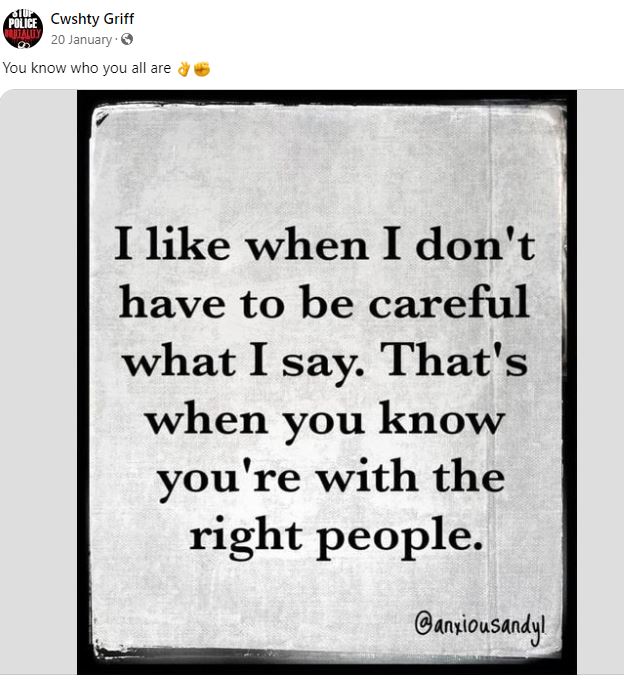Open Cwshty Griff's profile picture
624x686 pixels.
(x=23, y=26)
